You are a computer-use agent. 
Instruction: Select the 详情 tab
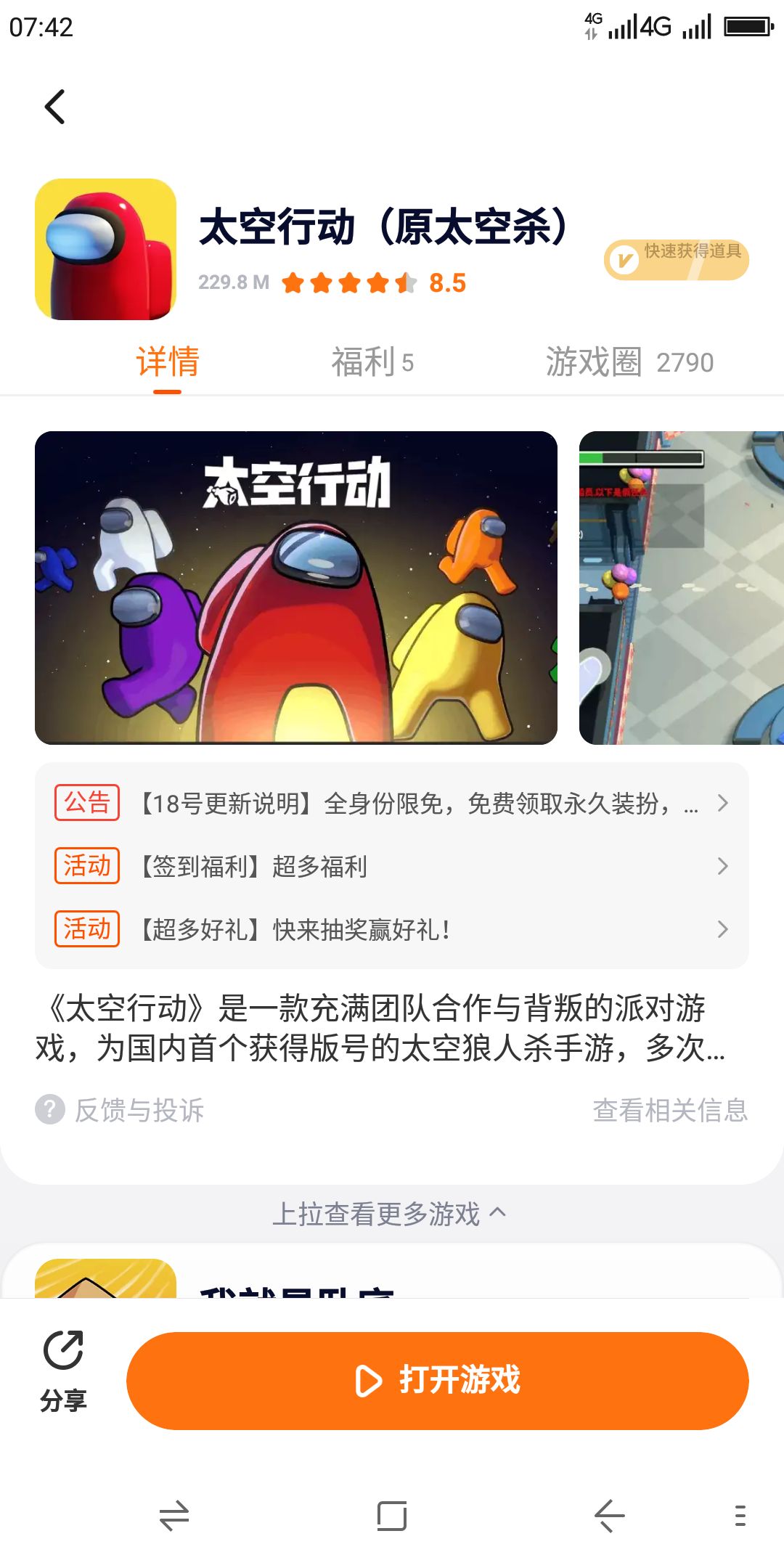click(167, 362)
